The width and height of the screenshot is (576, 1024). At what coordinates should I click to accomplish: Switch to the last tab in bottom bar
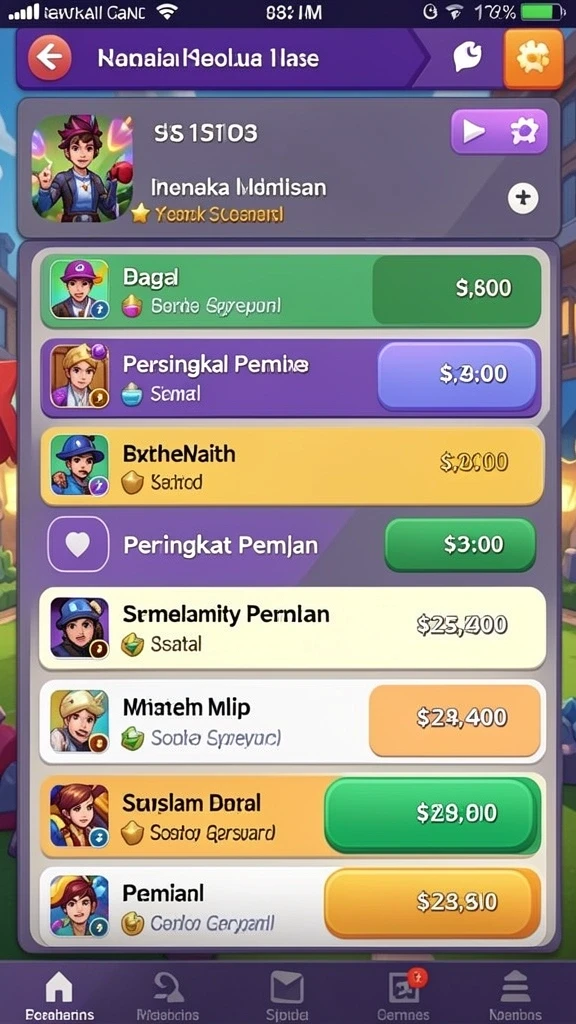516,994
